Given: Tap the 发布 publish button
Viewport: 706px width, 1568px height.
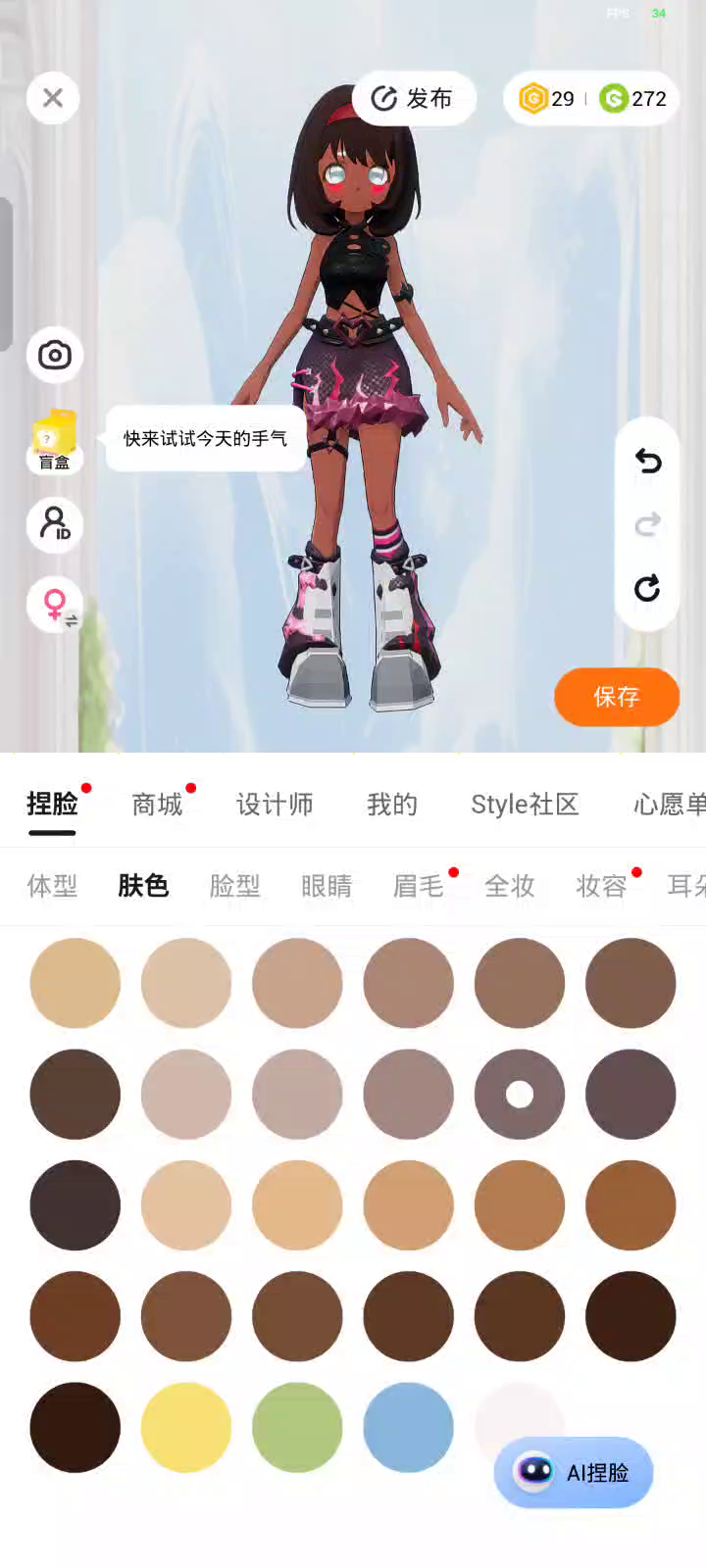Looking at the screenshot, I should 414,98.
